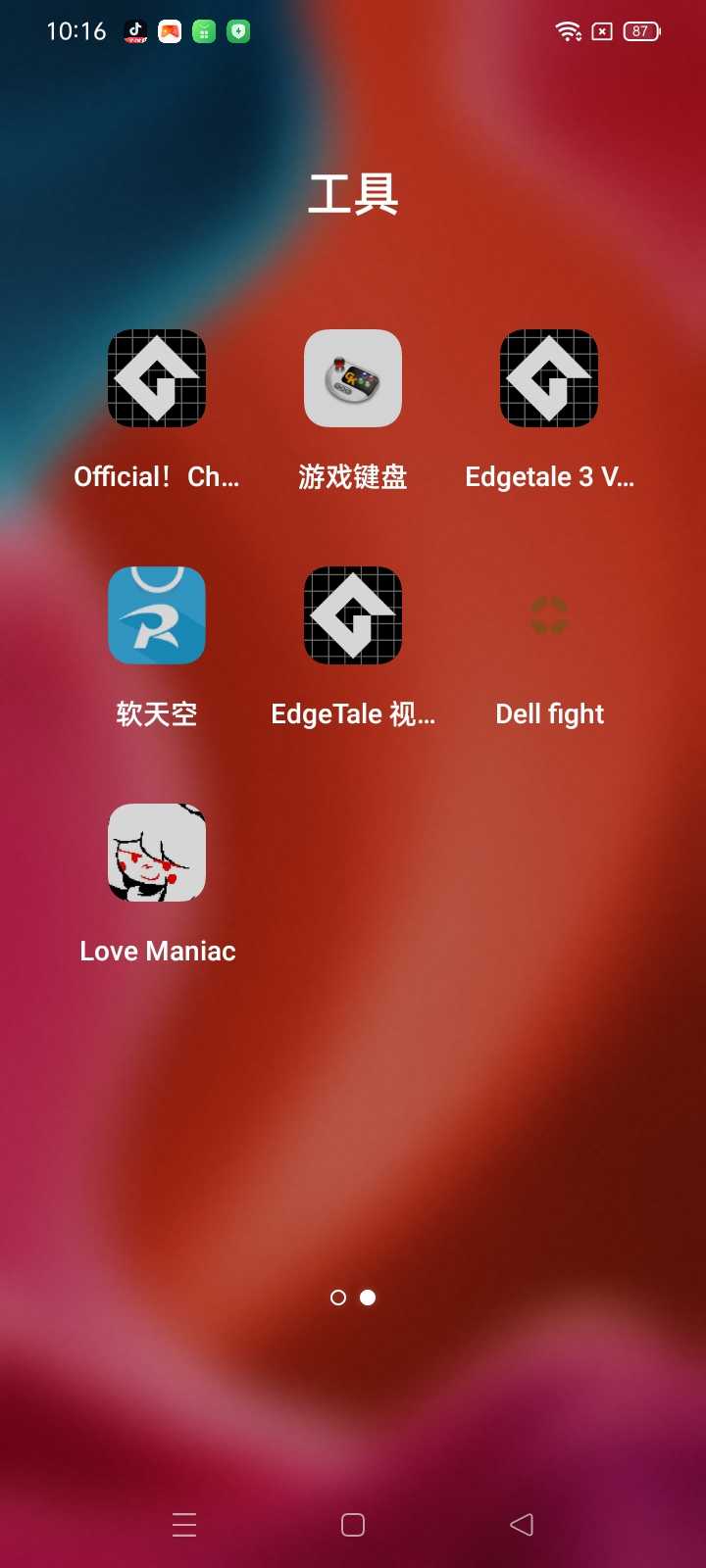The width and height of the screenshot is (706, 1568).
Task: Open the recent apps menu
Action: (184, 1524)
